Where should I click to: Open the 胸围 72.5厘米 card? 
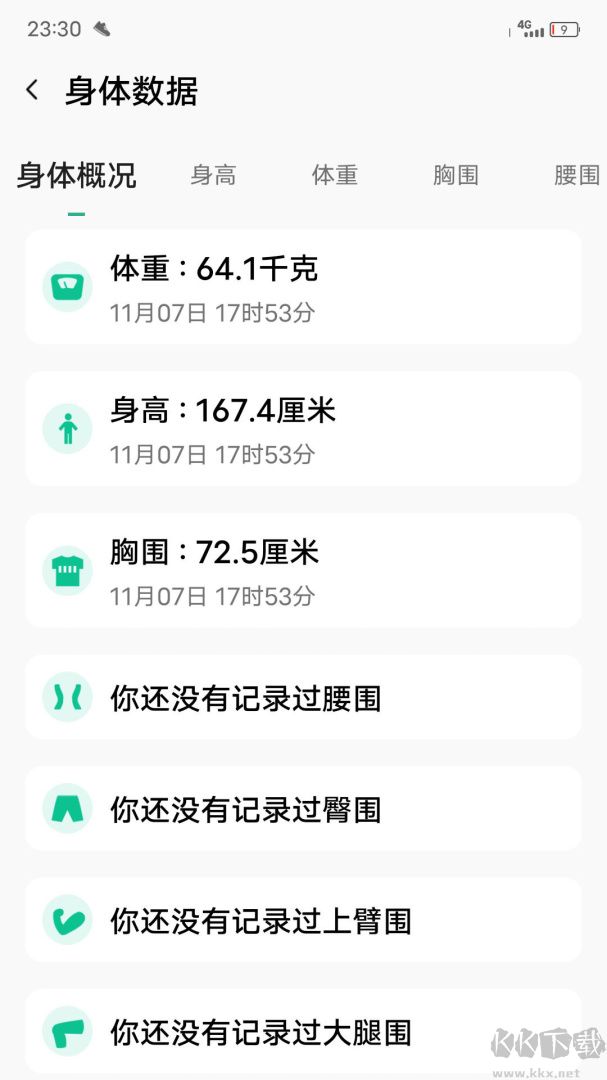303,571
